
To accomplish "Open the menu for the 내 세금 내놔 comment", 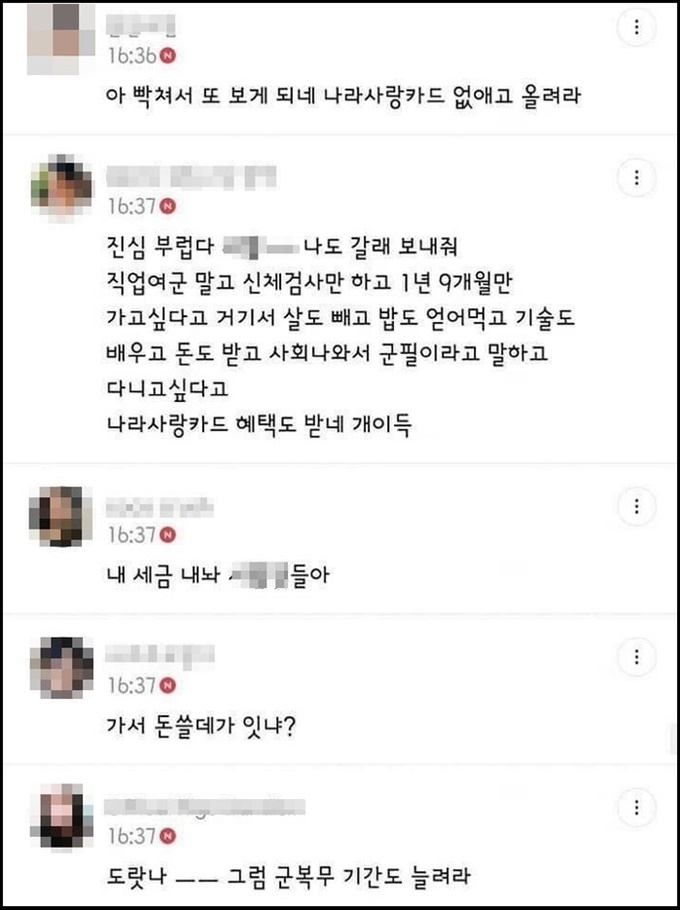I will (x=636, y=508).
